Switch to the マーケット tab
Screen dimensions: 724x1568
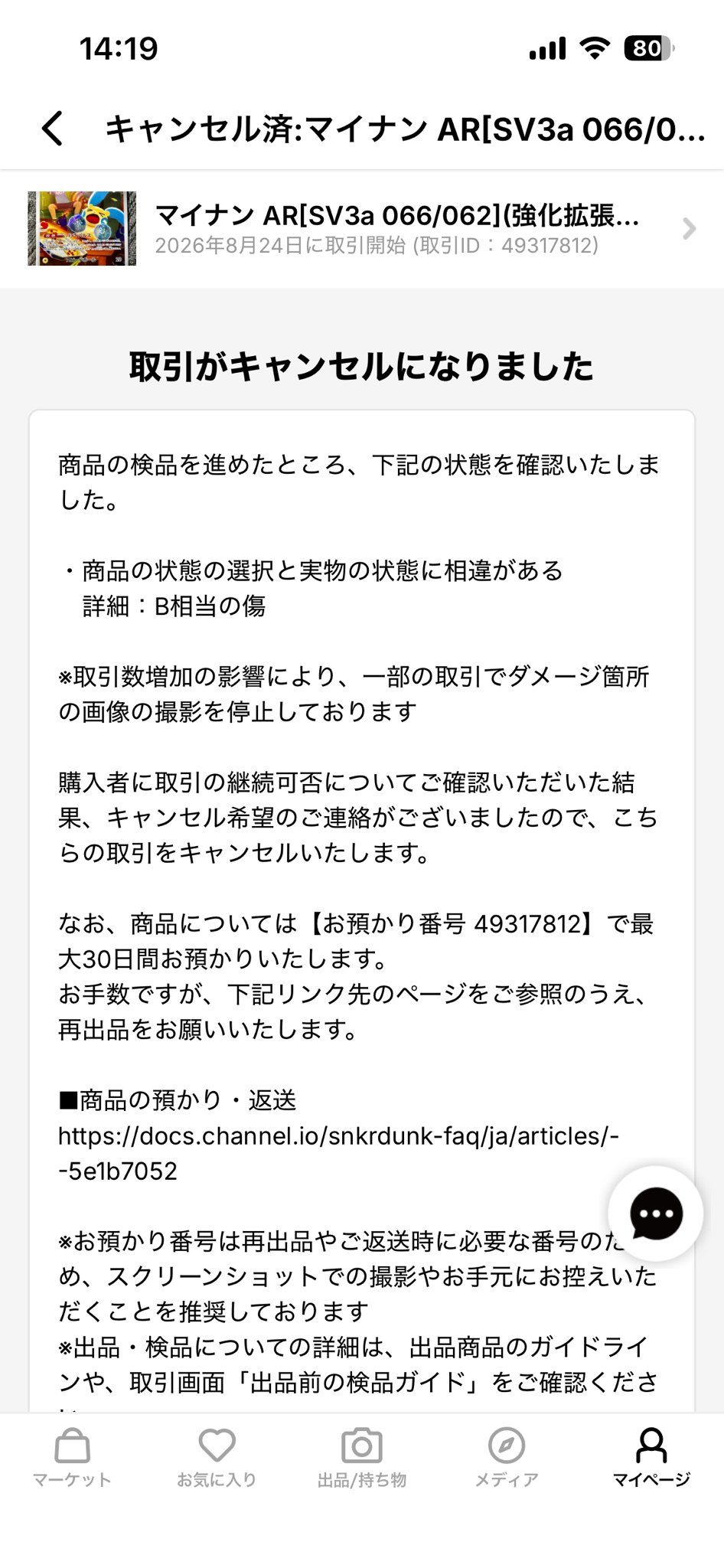click(x=72, y=1458)
